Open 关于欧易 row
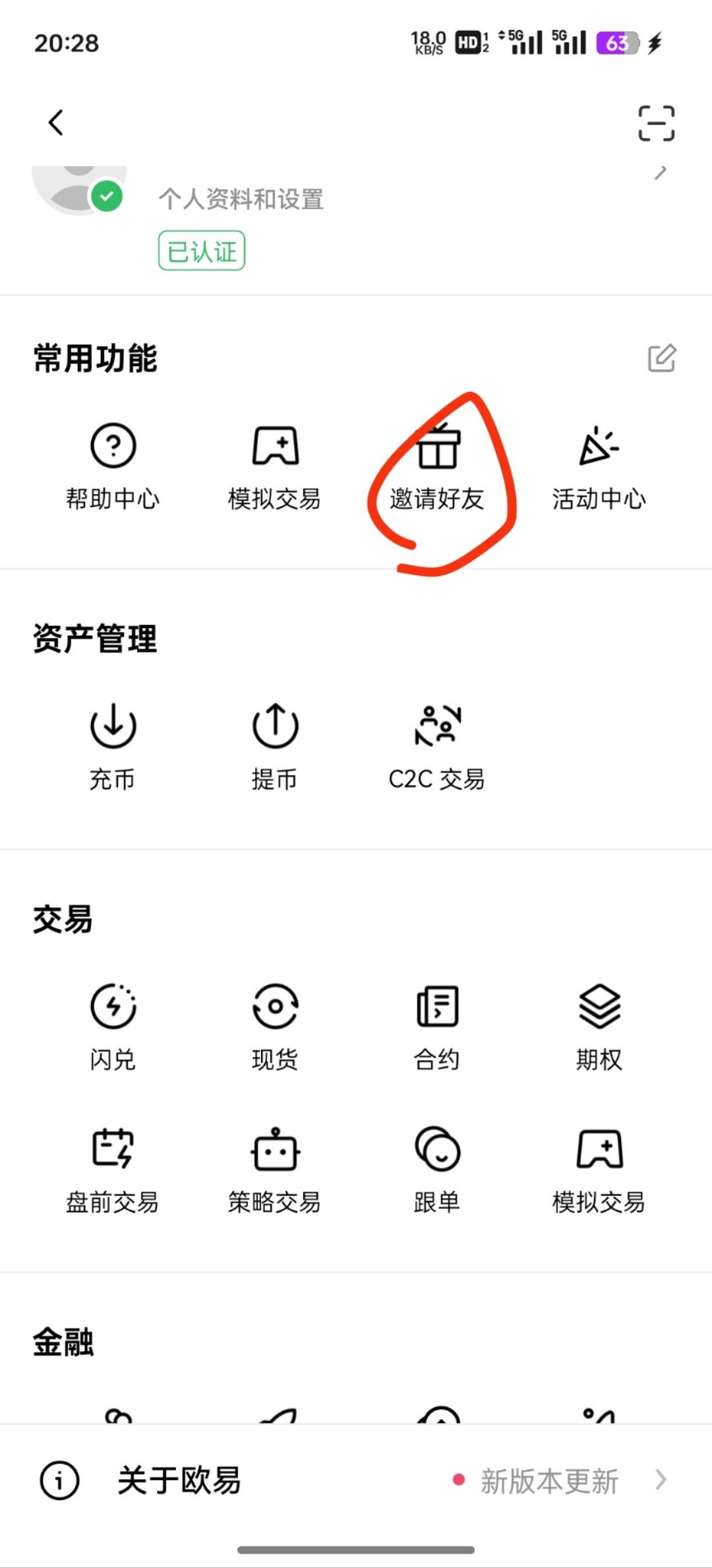This screenshot has width=712, height=1568. (356, 1480)
